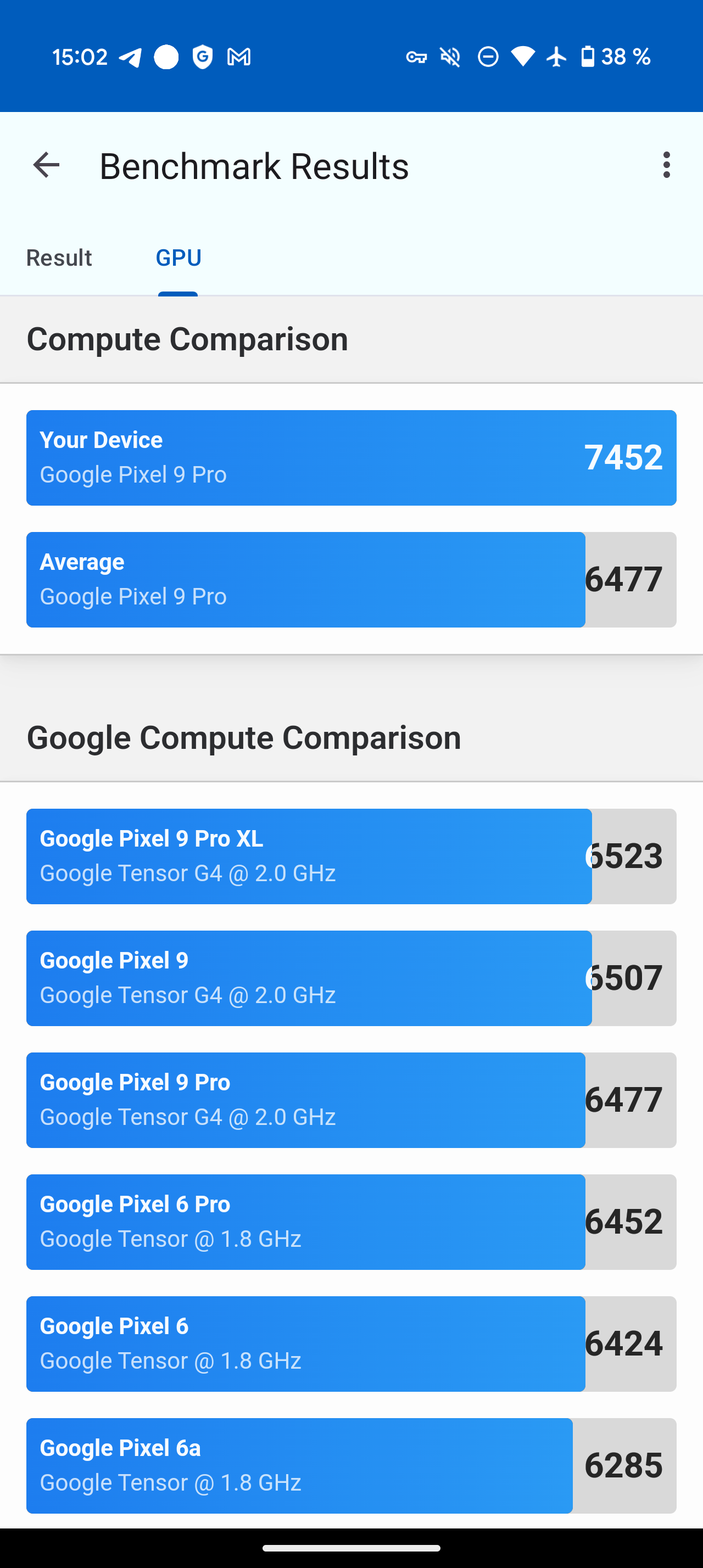Click the Google Pixel 9 result bar
703x1568 pixels.
tap(351, 978)
